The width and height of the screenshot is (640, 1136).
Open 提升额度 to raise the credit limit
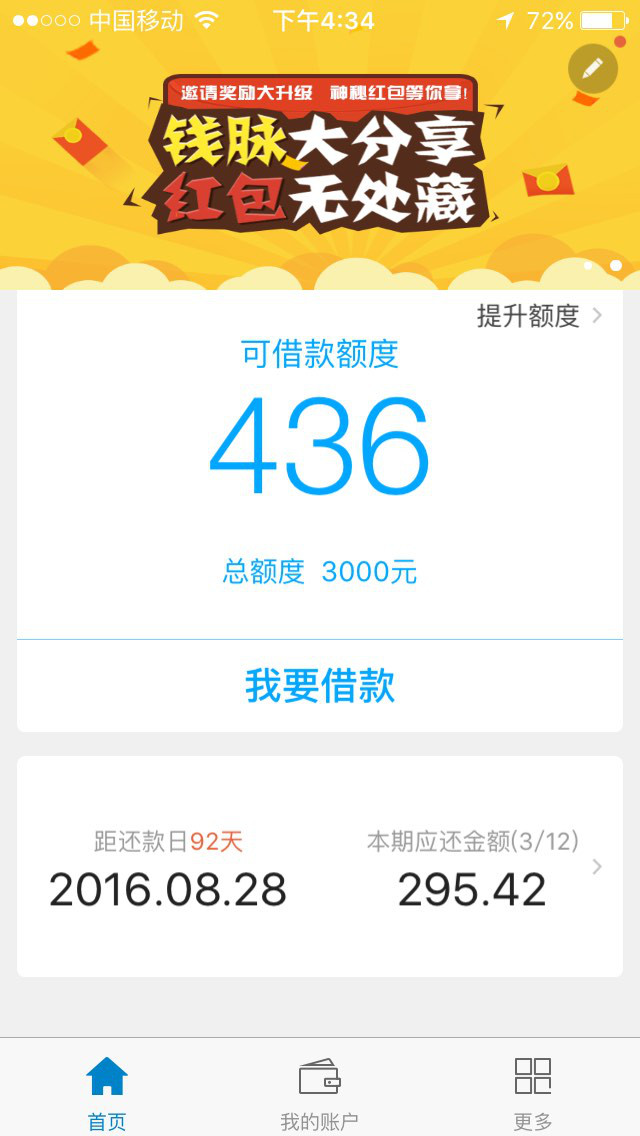[538, 317]
